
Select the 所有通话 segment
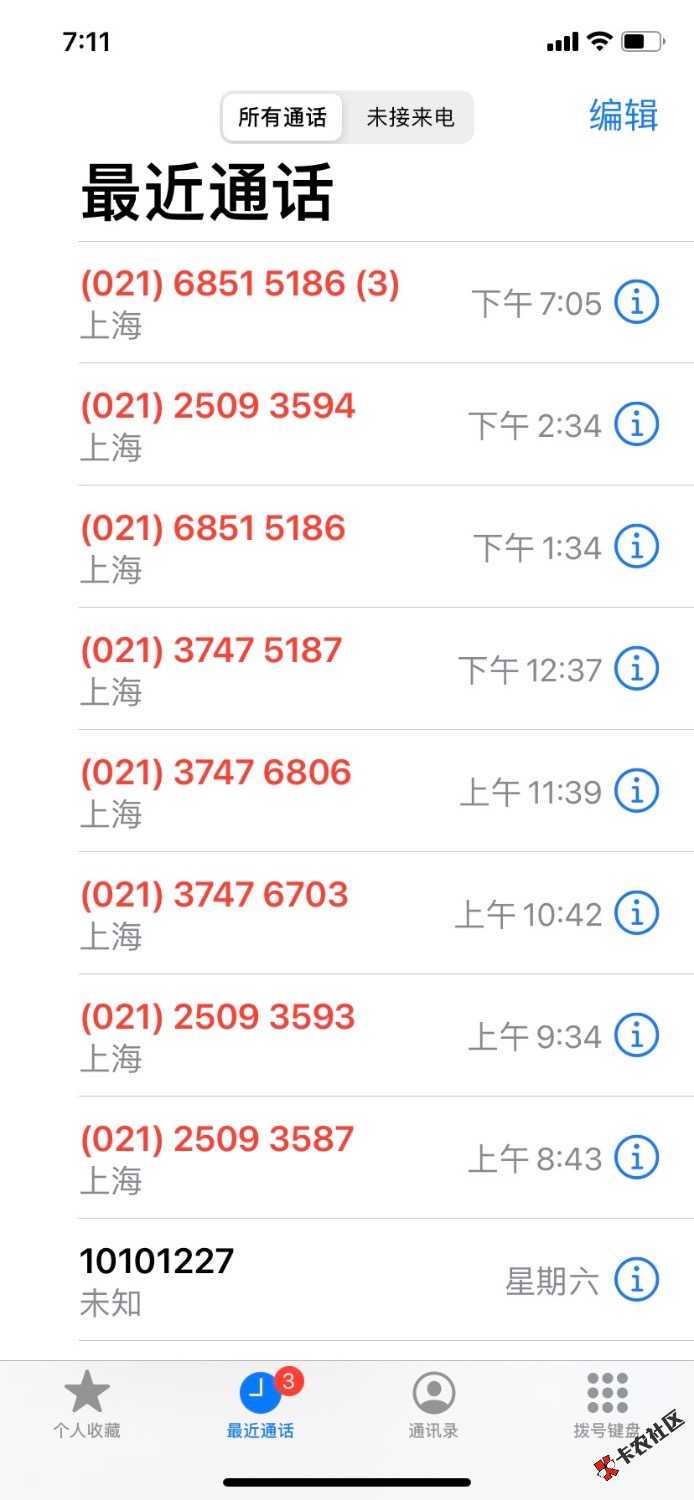[x=282, y=118]
